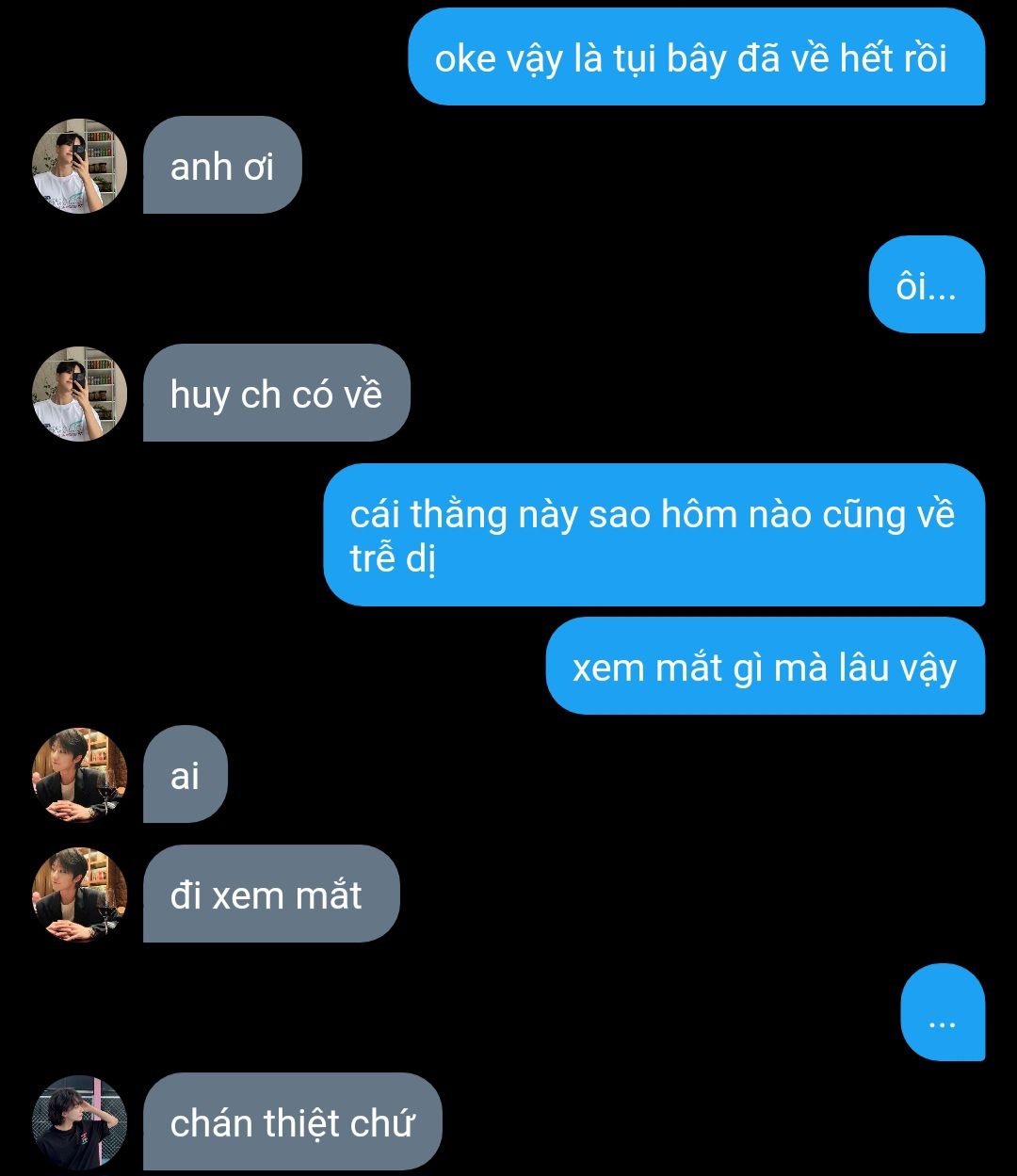Open the avatar beside "đi xem mắt"
Screen dimensions: 1017x1176
click(80, 894)
